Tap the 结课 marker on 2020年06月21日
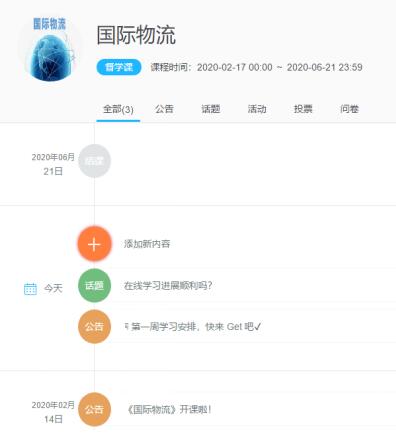Image resolution: width=396 pixels, height=446 pixels. (x=94, y=161)
